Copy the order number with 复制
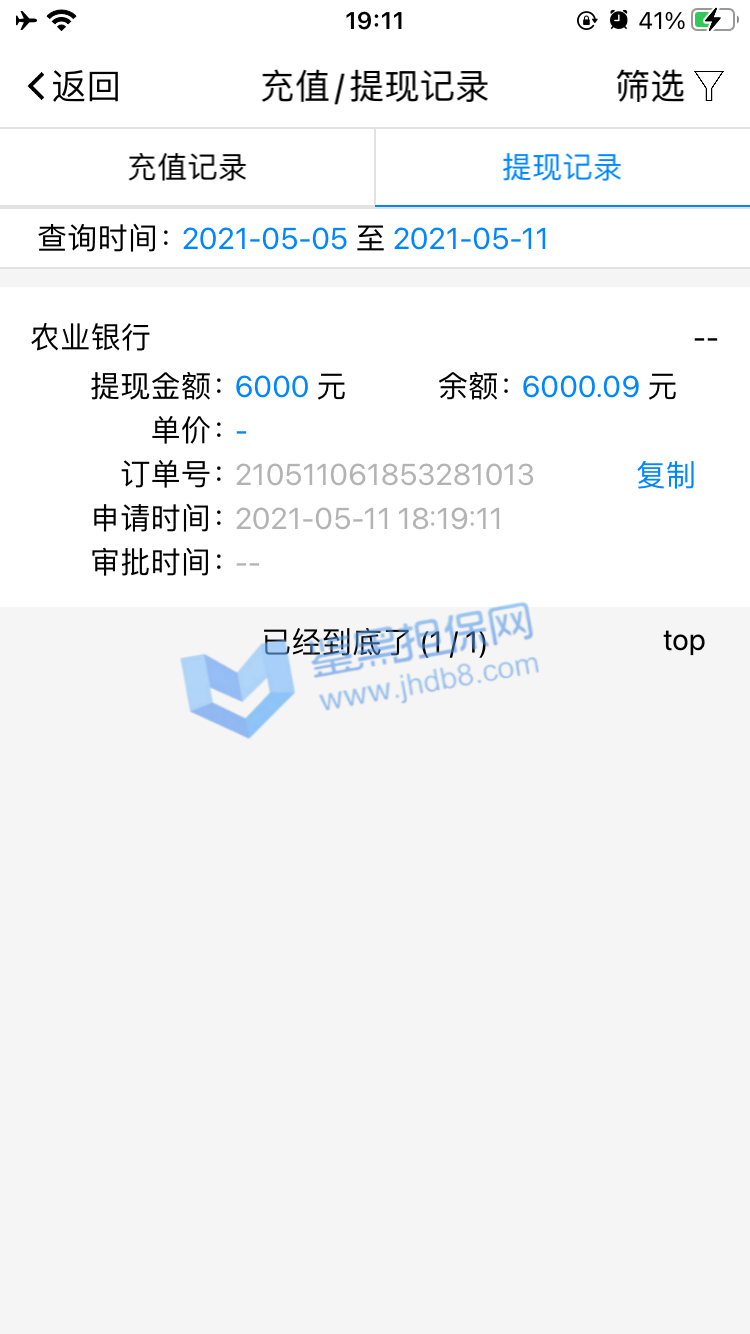 [665, 475]
